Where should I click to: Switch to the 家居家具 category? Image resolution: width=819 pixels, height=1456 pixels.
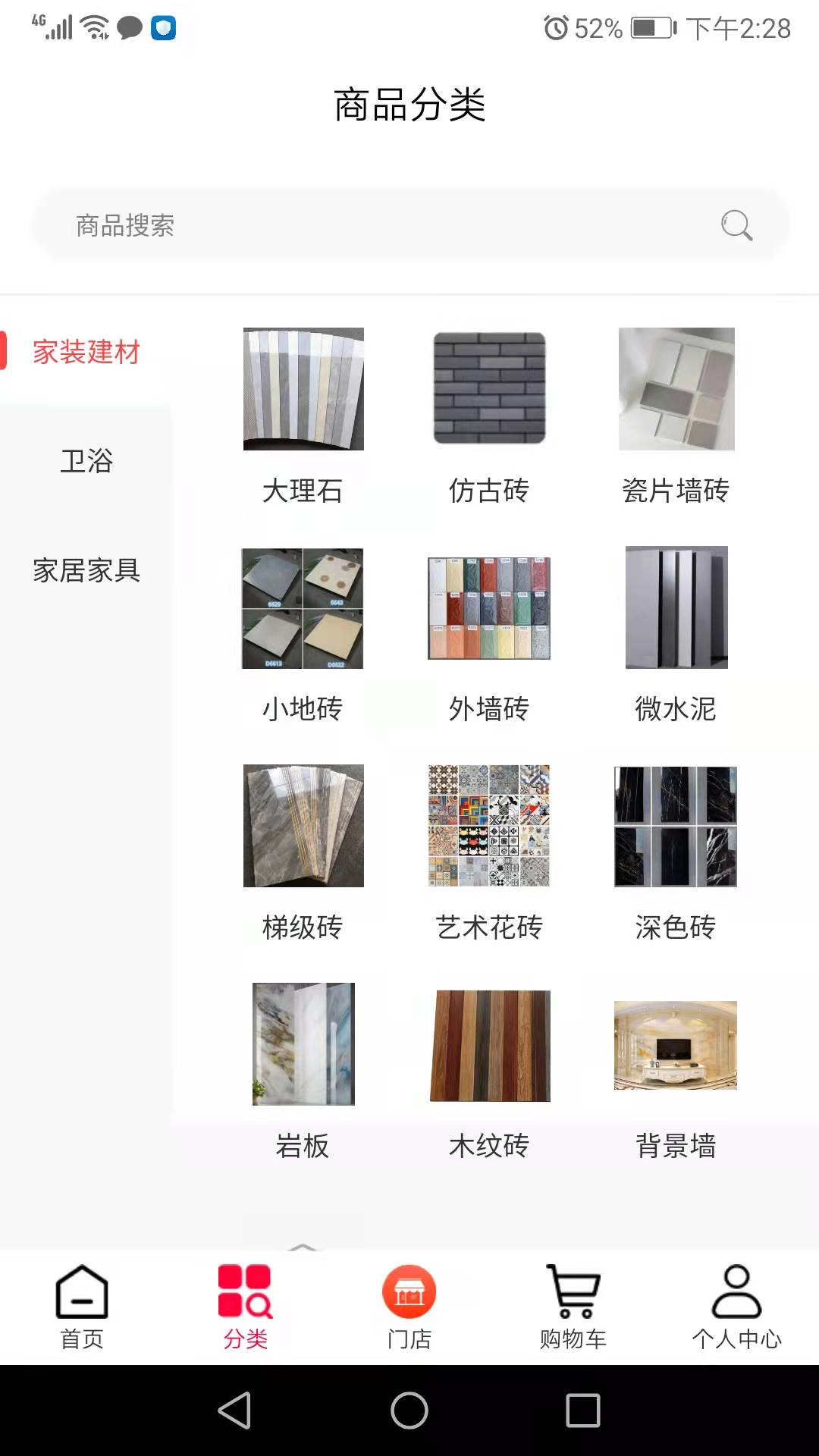(x=86, y=570)
